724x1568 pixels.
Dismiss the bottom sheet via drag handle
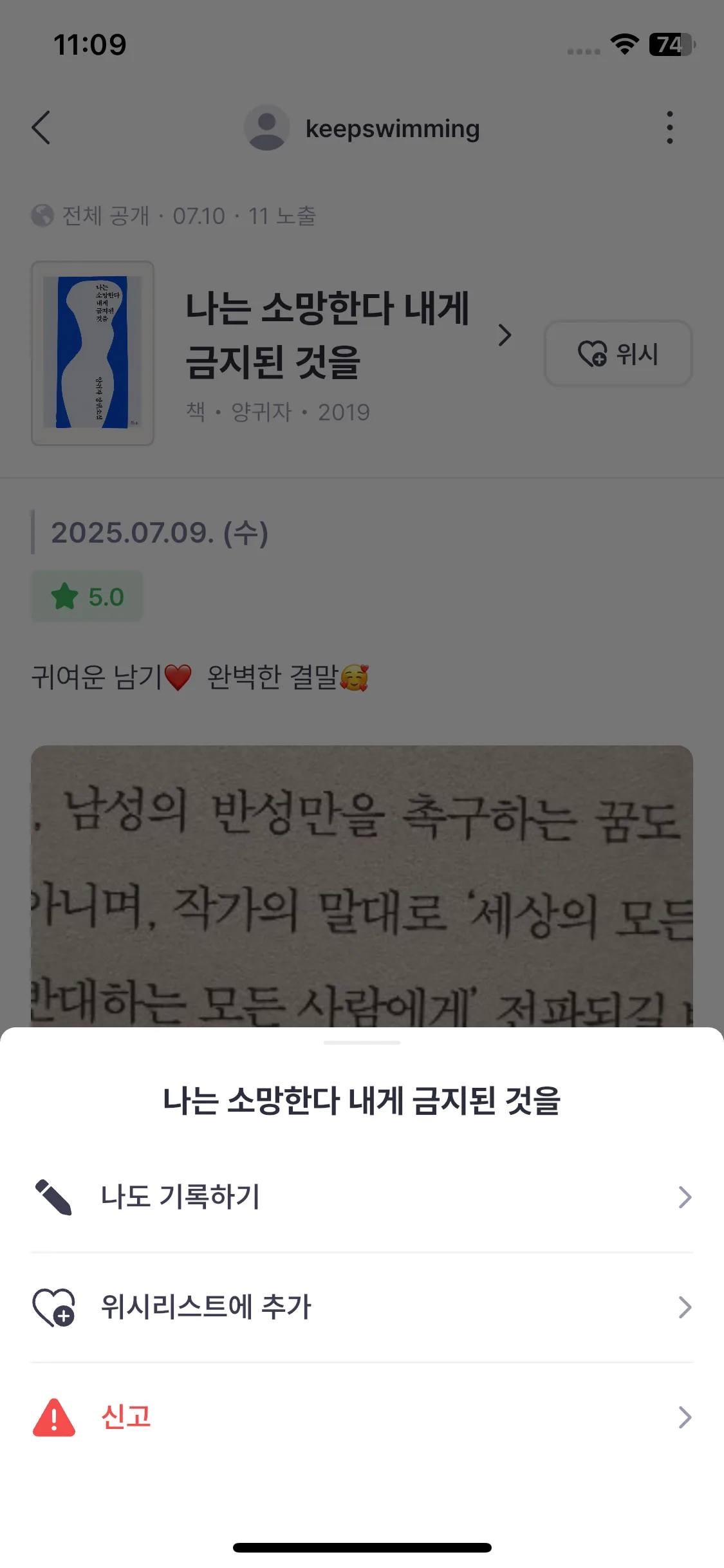click(x=362, y=1042)
